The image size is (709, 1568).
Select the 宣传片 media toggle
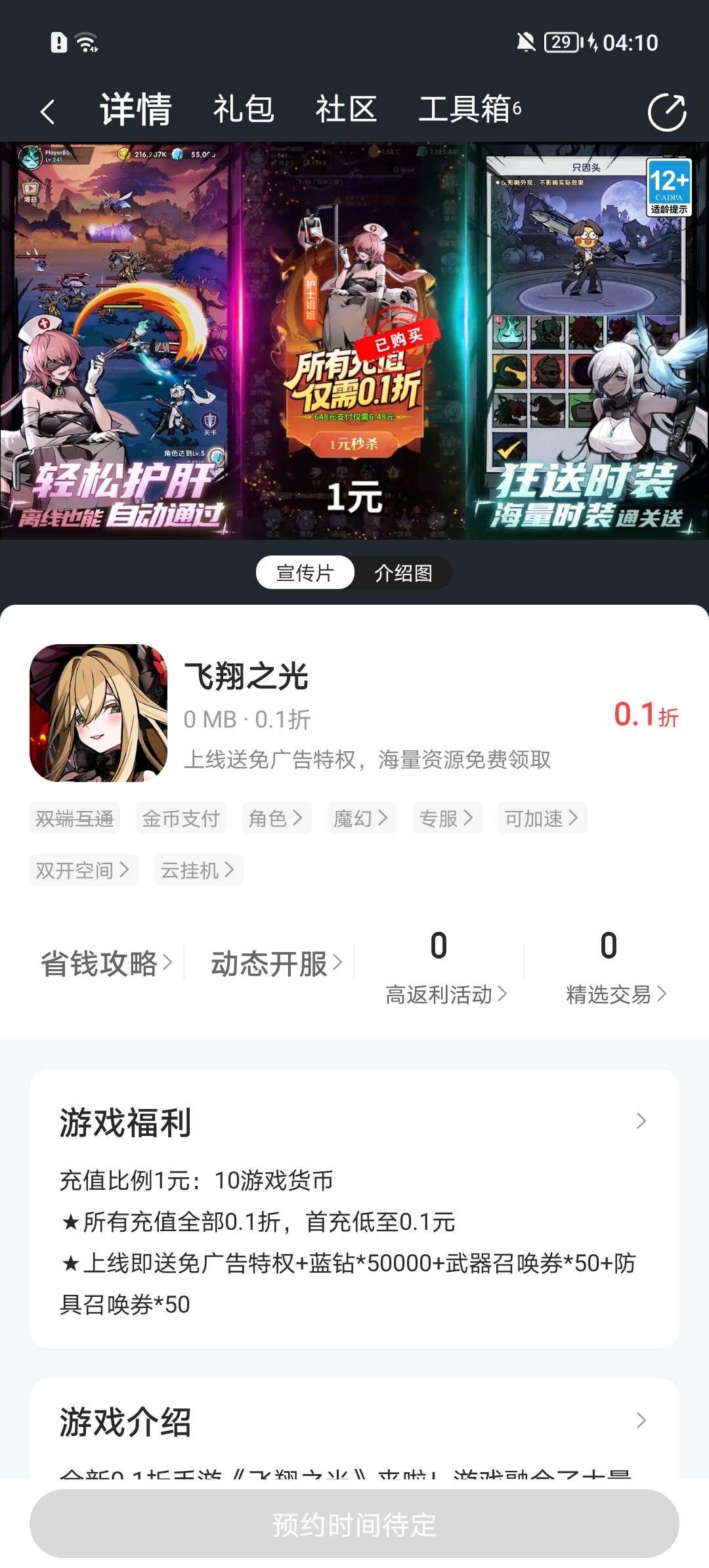[305, 573]
